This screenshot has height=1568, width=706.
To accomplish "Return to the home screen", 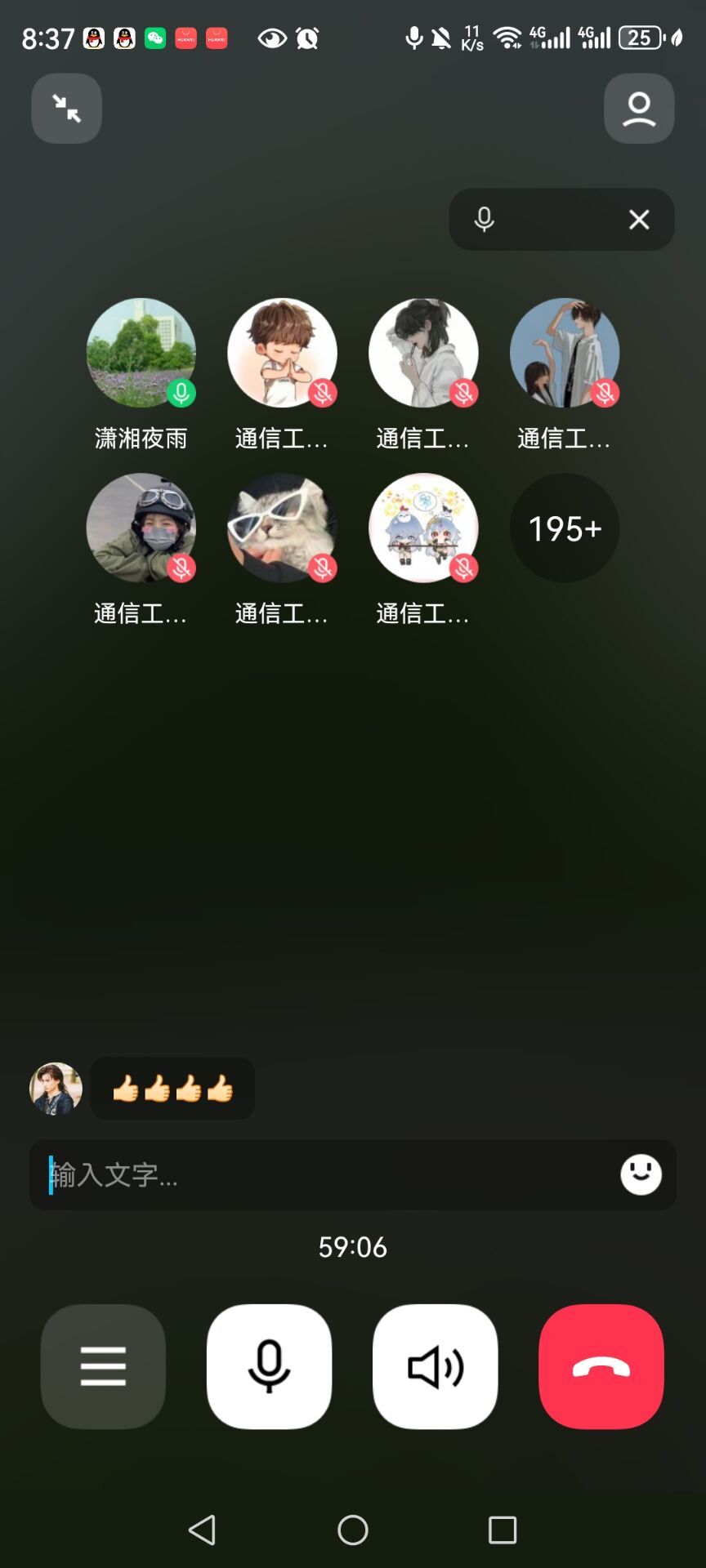I will click(353, 1530).
